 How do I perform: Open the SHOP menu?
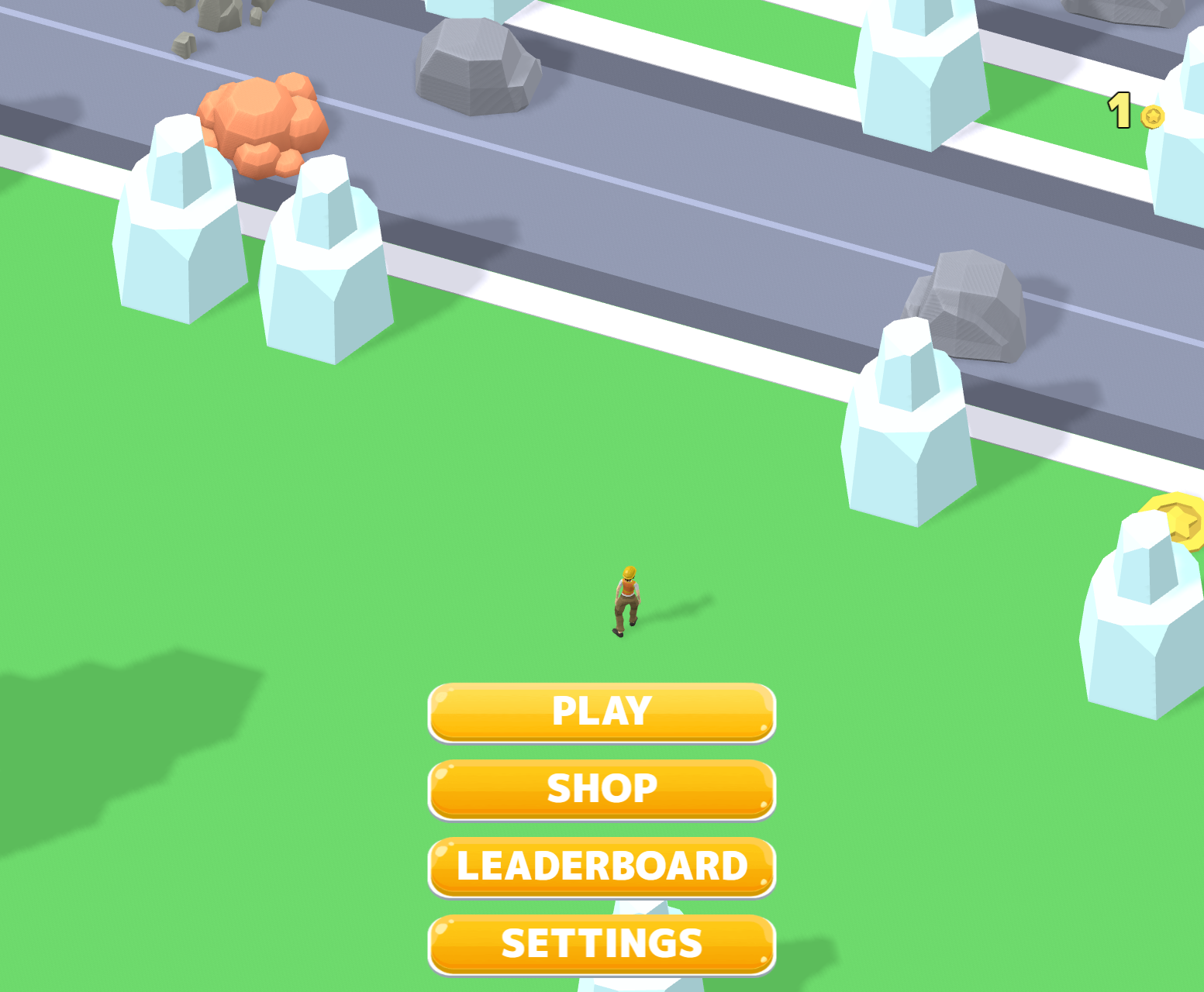point(602,789)
